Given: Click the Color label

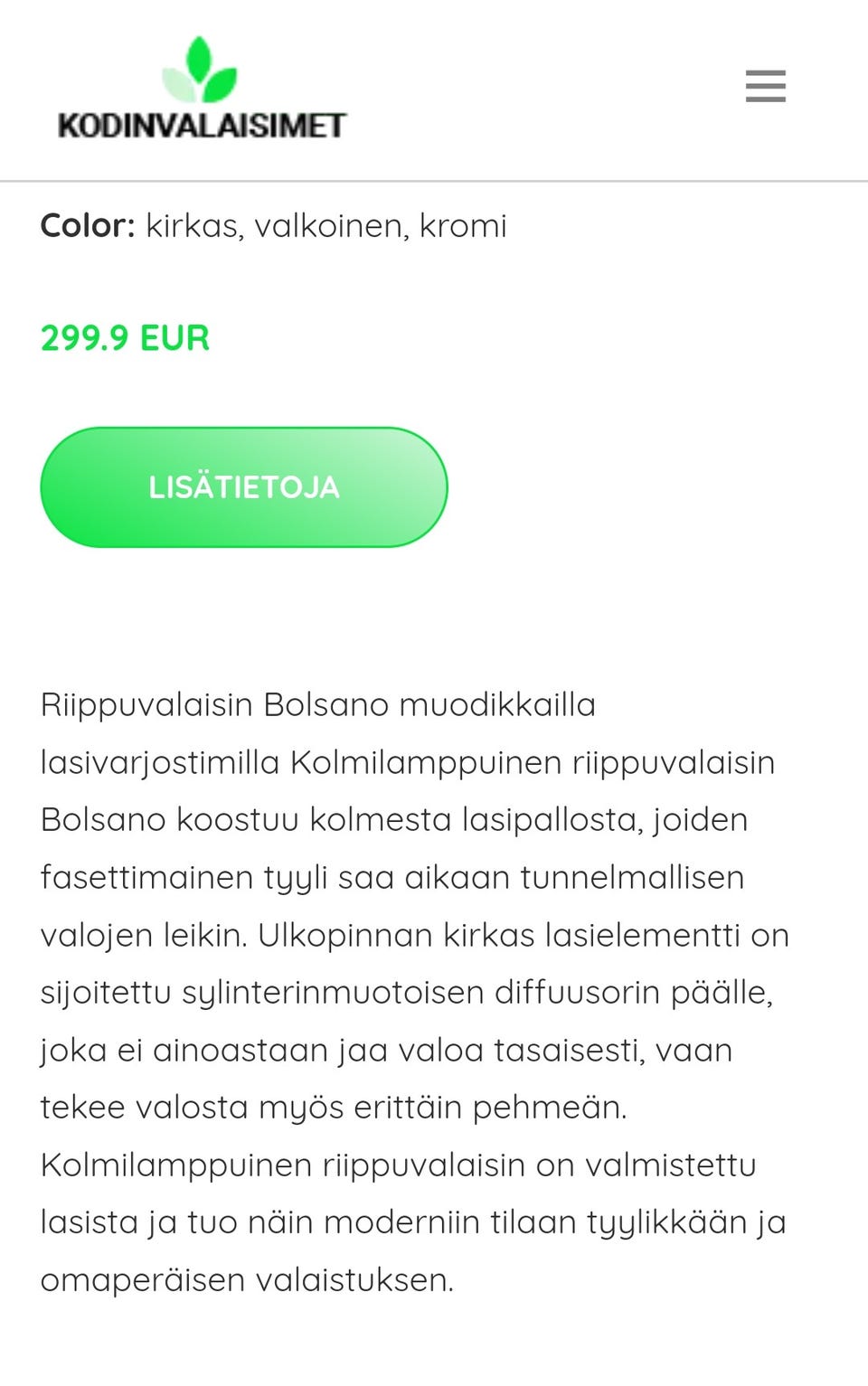Looking at the screenshot, I should coord(86,225).
